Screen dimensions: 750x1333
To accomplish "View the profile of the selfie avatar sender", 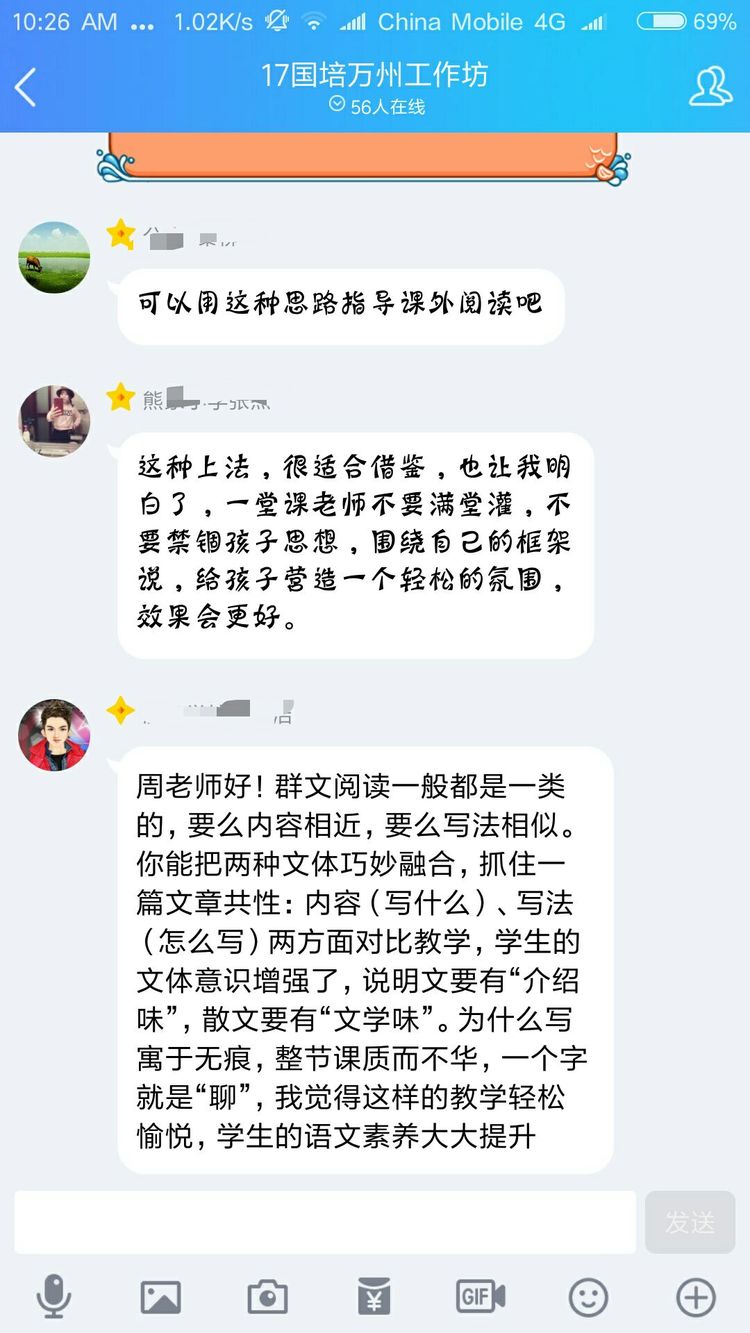I will [54, 420].
